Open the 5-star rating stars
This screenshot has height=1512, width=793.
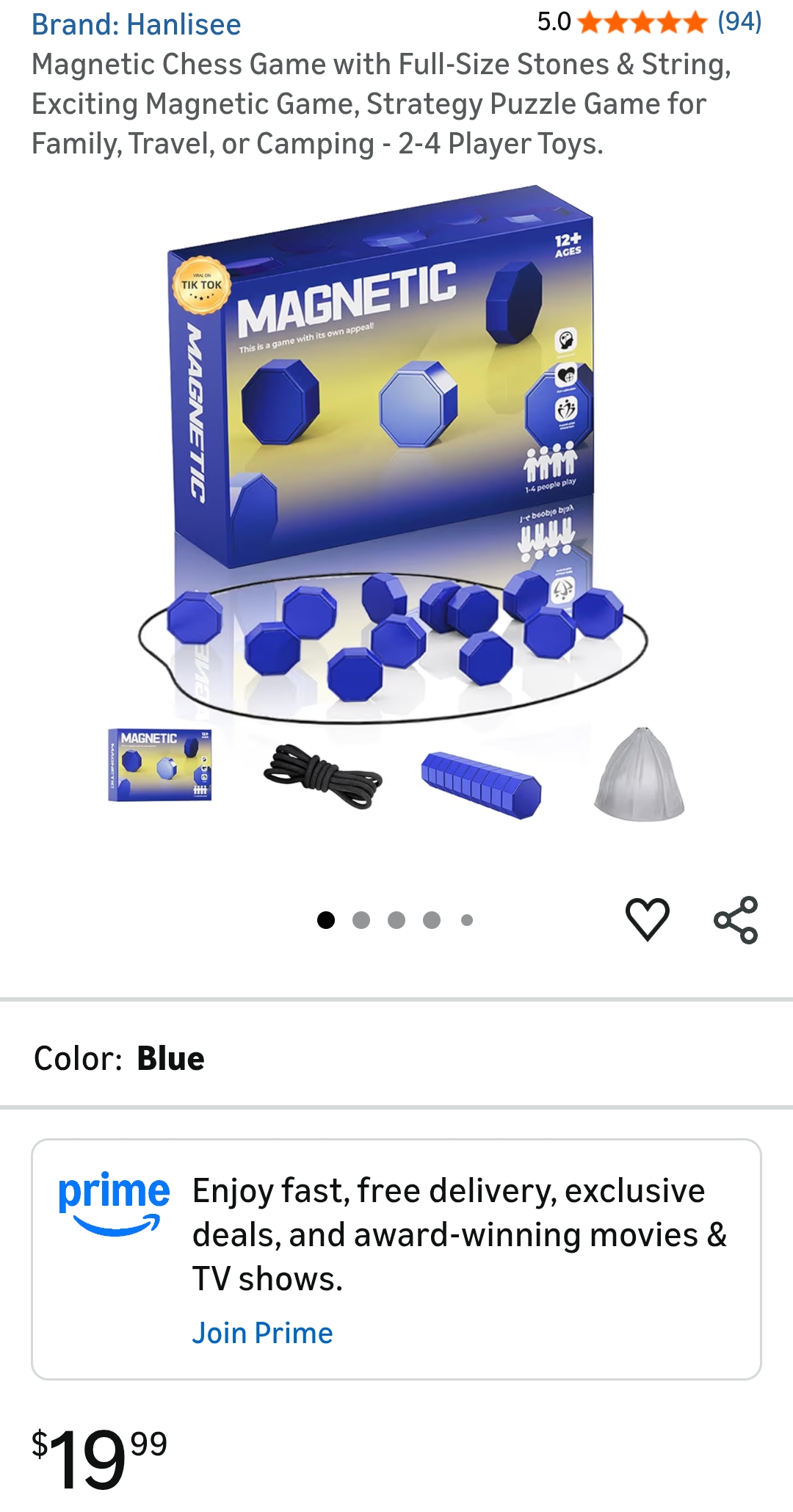[x=640, y=23]
